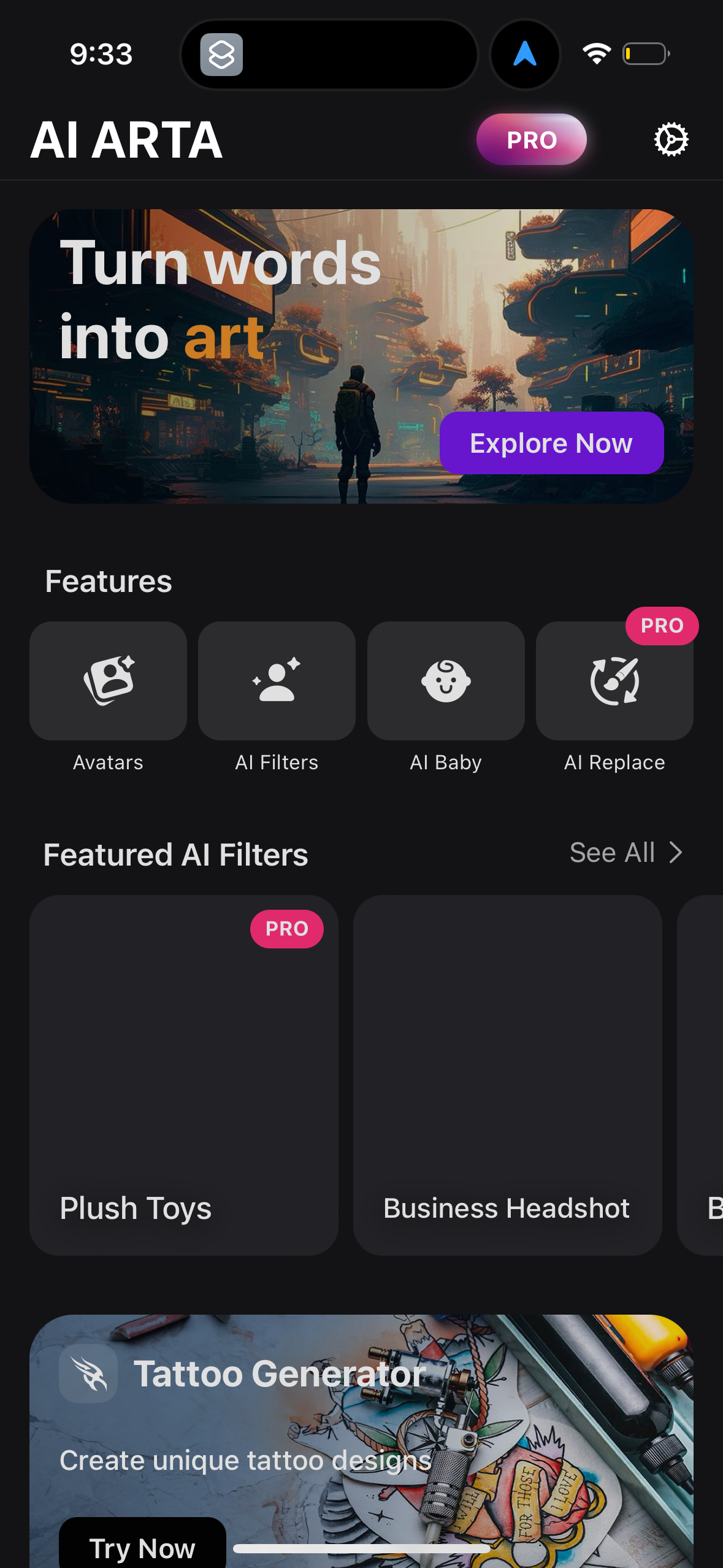Open the Featured AI Filters section header

coord(176,854)
